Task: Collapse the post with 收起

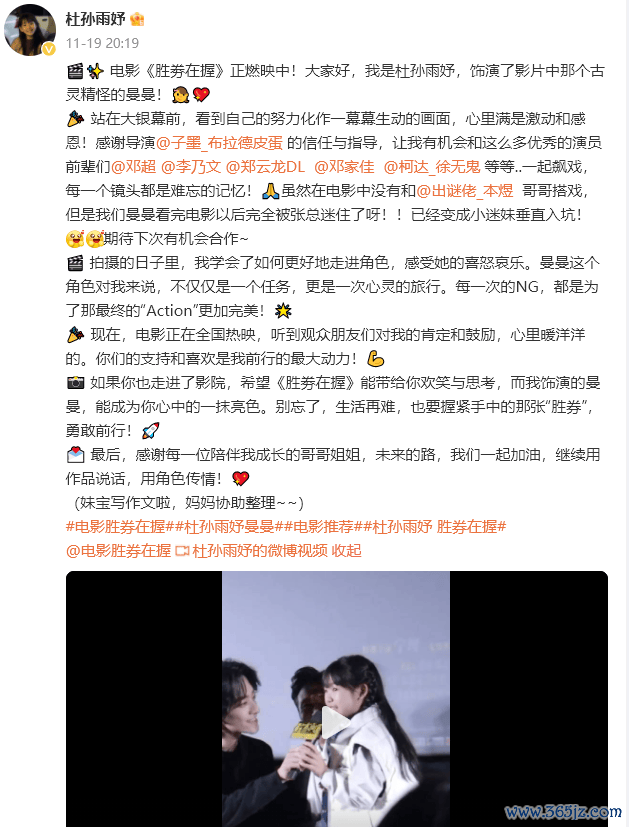Action: [347, 550]
